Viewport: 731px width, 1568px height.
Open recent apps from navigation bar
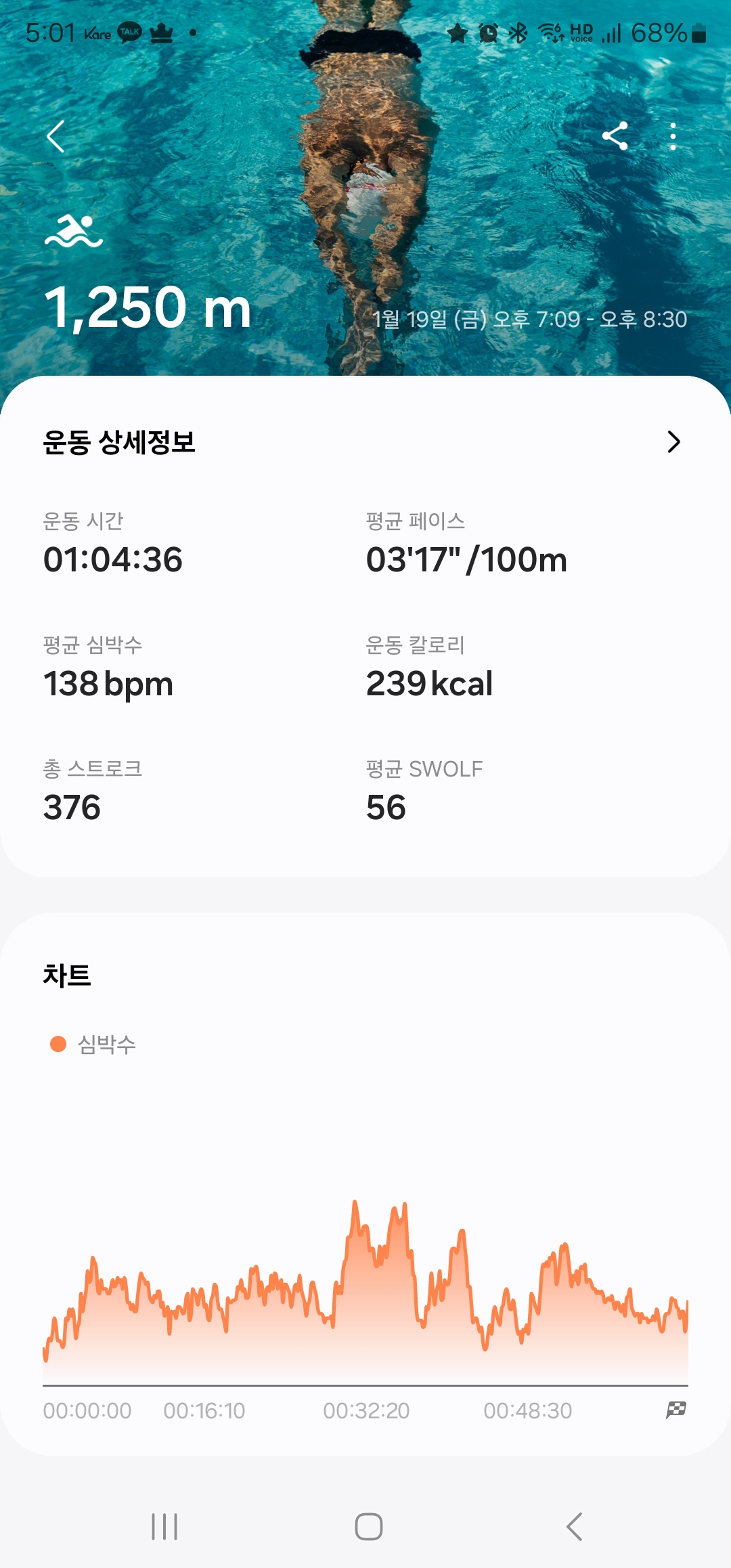(x=164, y=1527)
